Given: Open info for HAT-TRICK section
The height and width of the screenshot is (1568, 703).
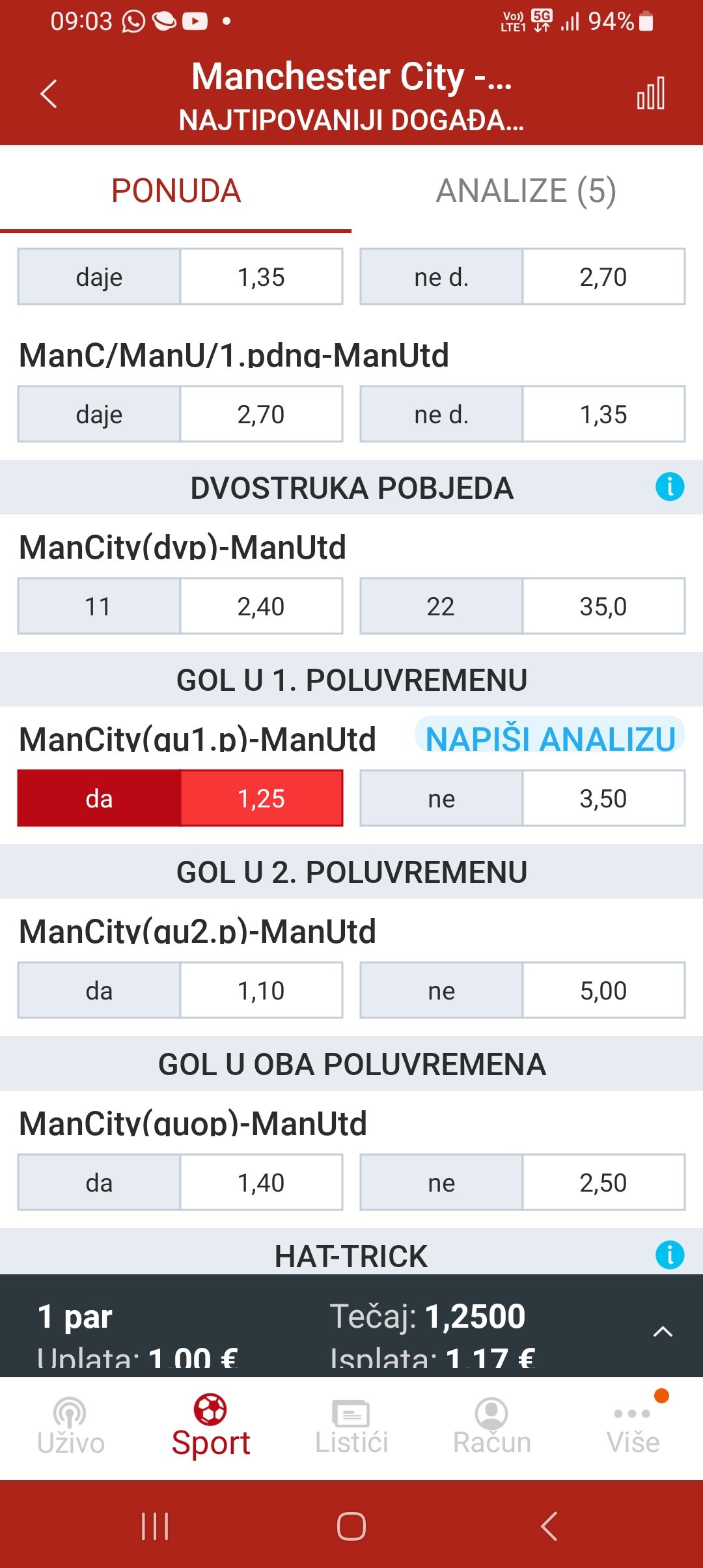Looking at the screenshot, I should tap(670, 1255).
